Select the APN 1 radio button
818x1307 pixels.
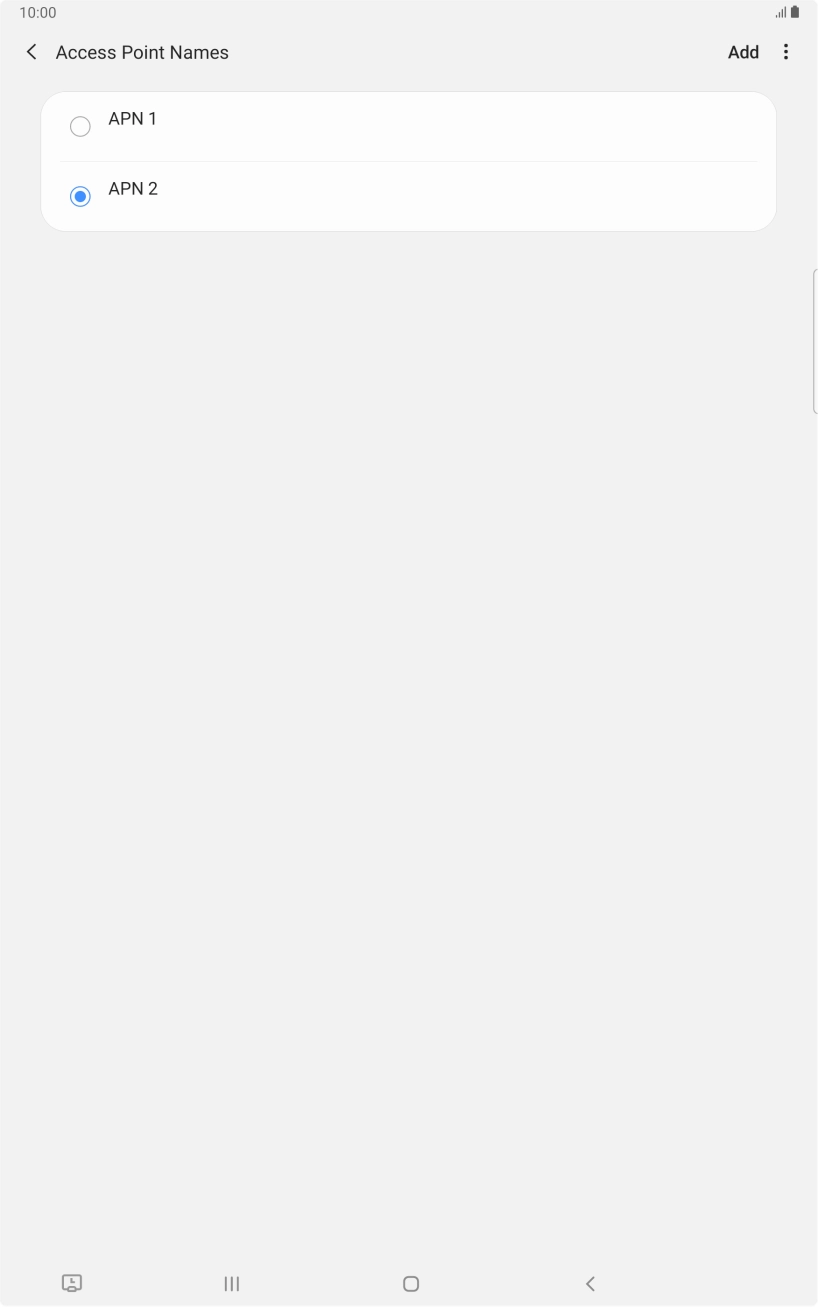click(80, 126)
